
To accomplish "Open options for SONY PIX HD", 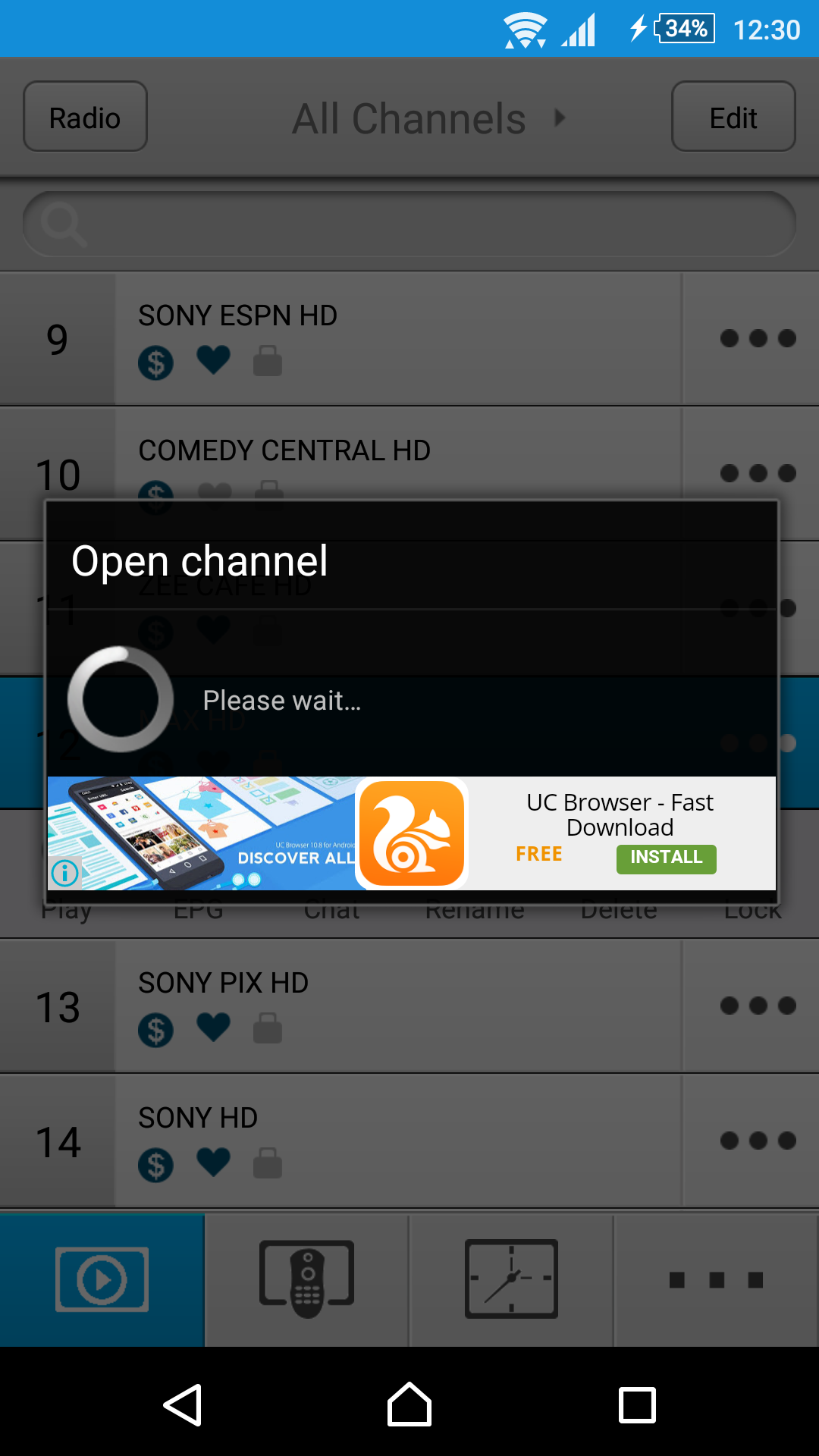I will 757,1006.
